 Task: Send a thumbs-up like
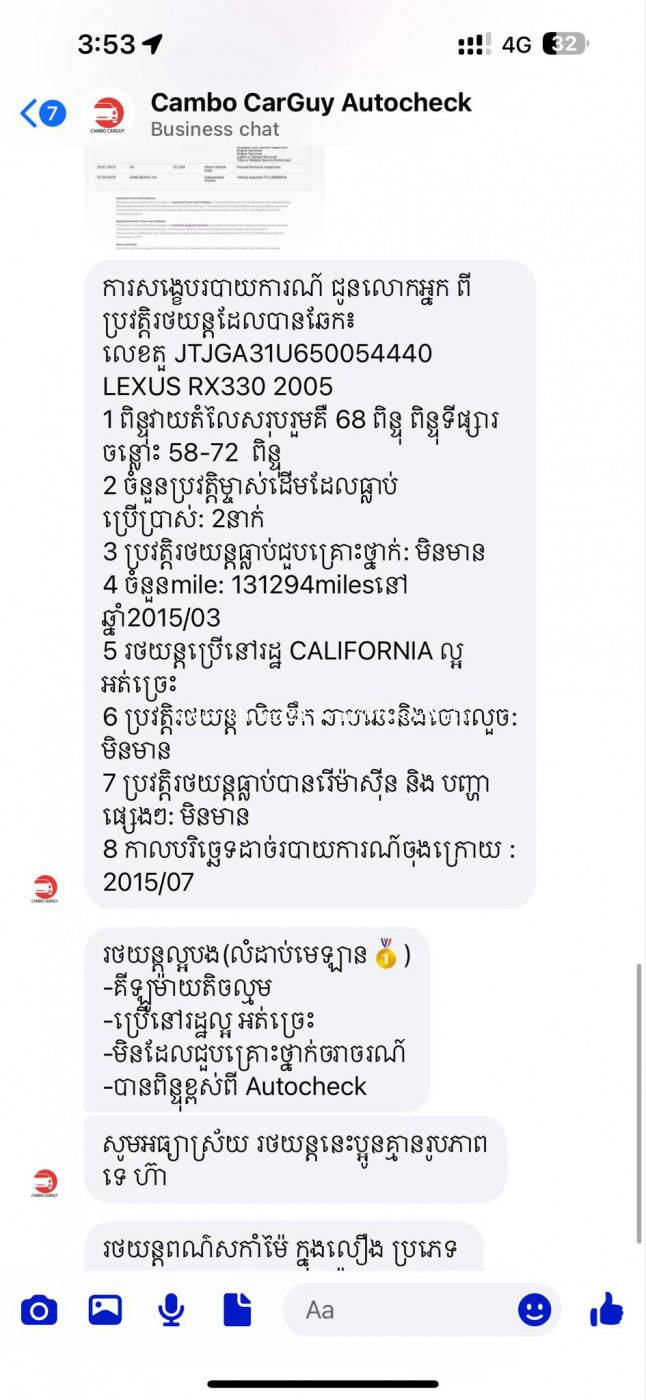click(x=606, y=1309)
